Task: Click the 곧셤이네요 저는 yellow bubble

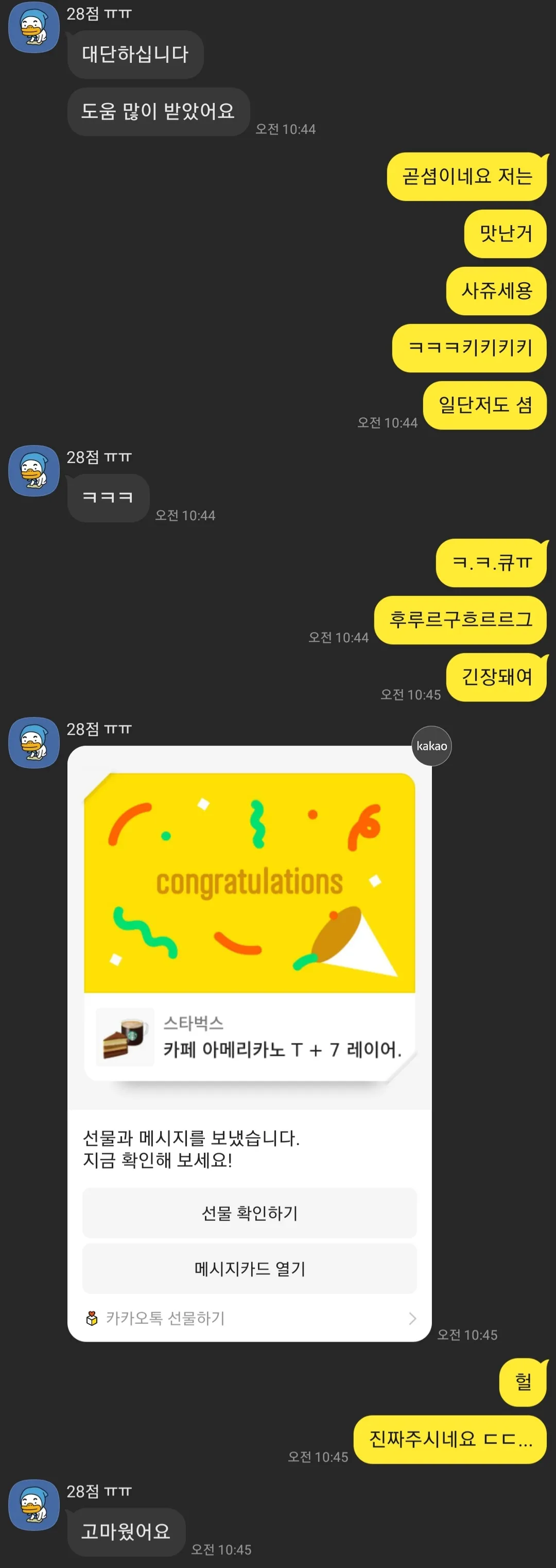Action: coord(466,177)
